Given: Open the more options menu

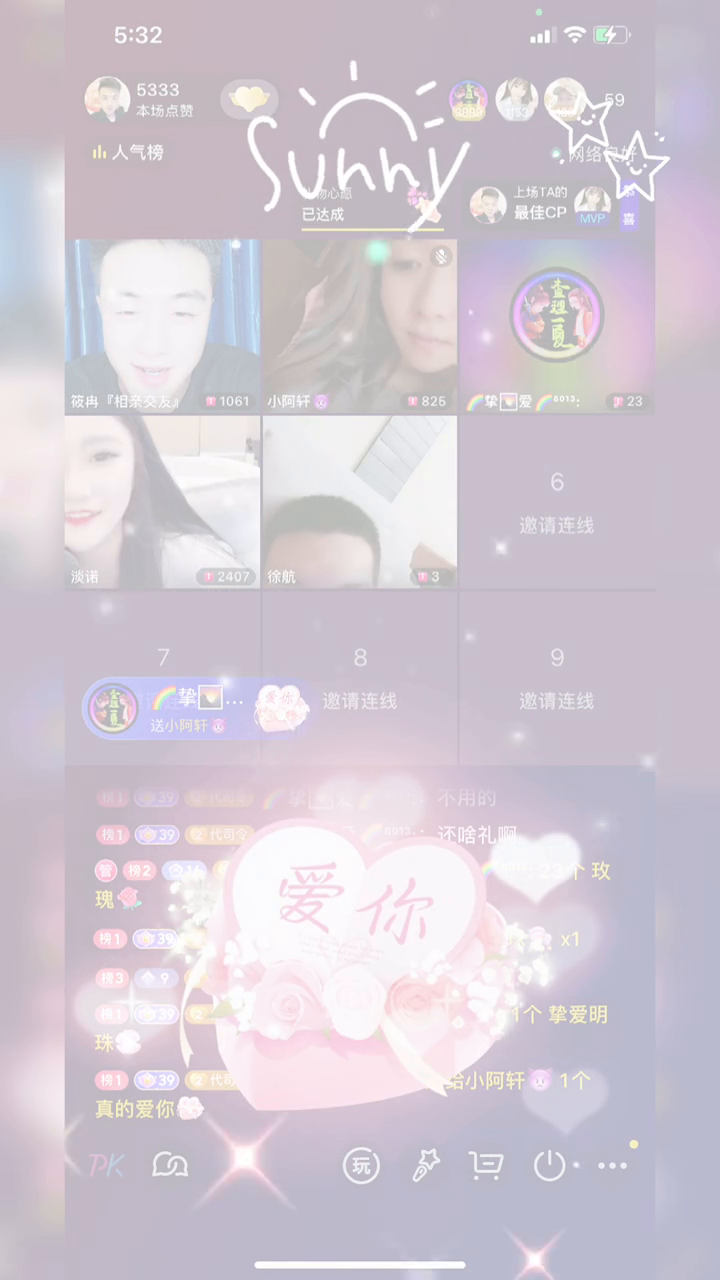Looking at the screenshot, I should click(x=612, y=1165).
